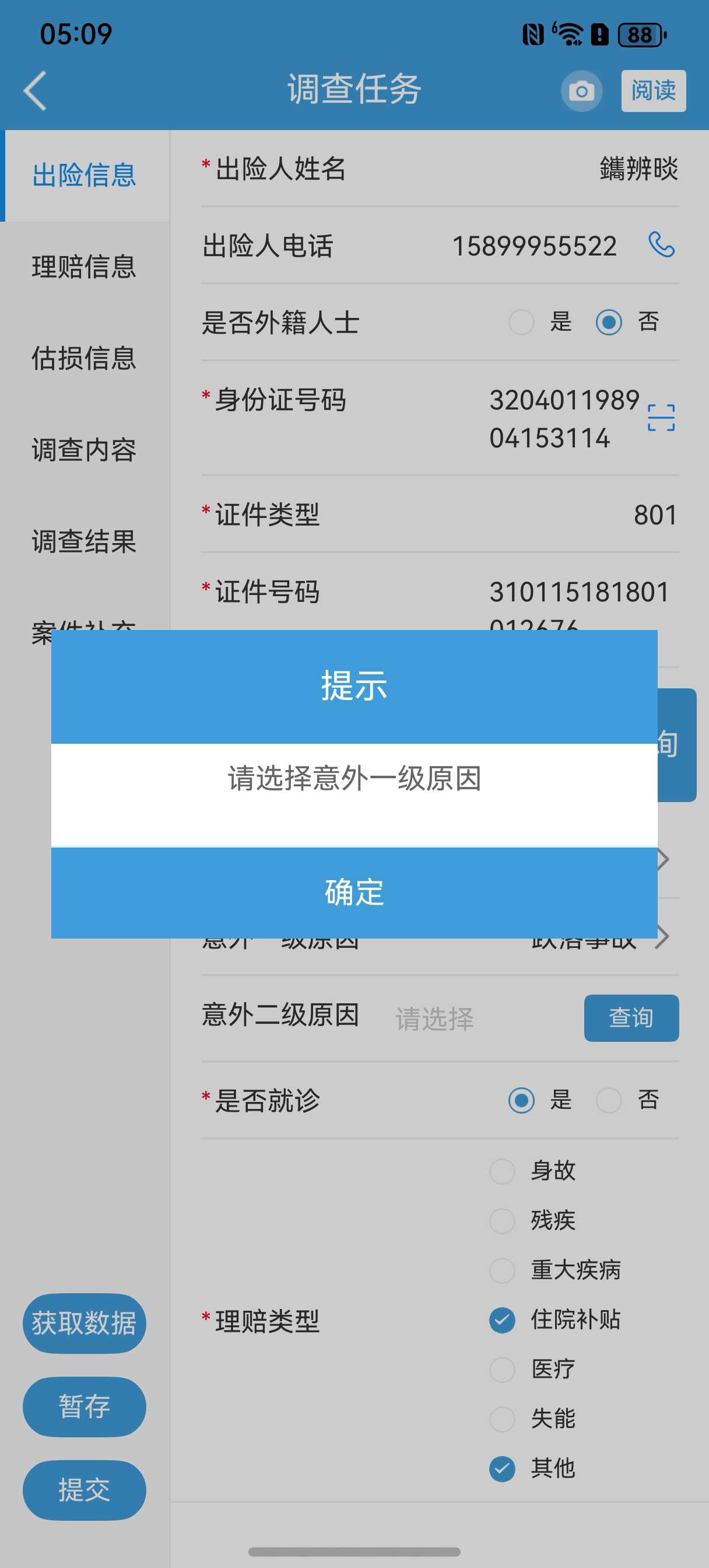Check the 医疗 claim type
The image size is (709, 1568).
tap(502, 1369)
